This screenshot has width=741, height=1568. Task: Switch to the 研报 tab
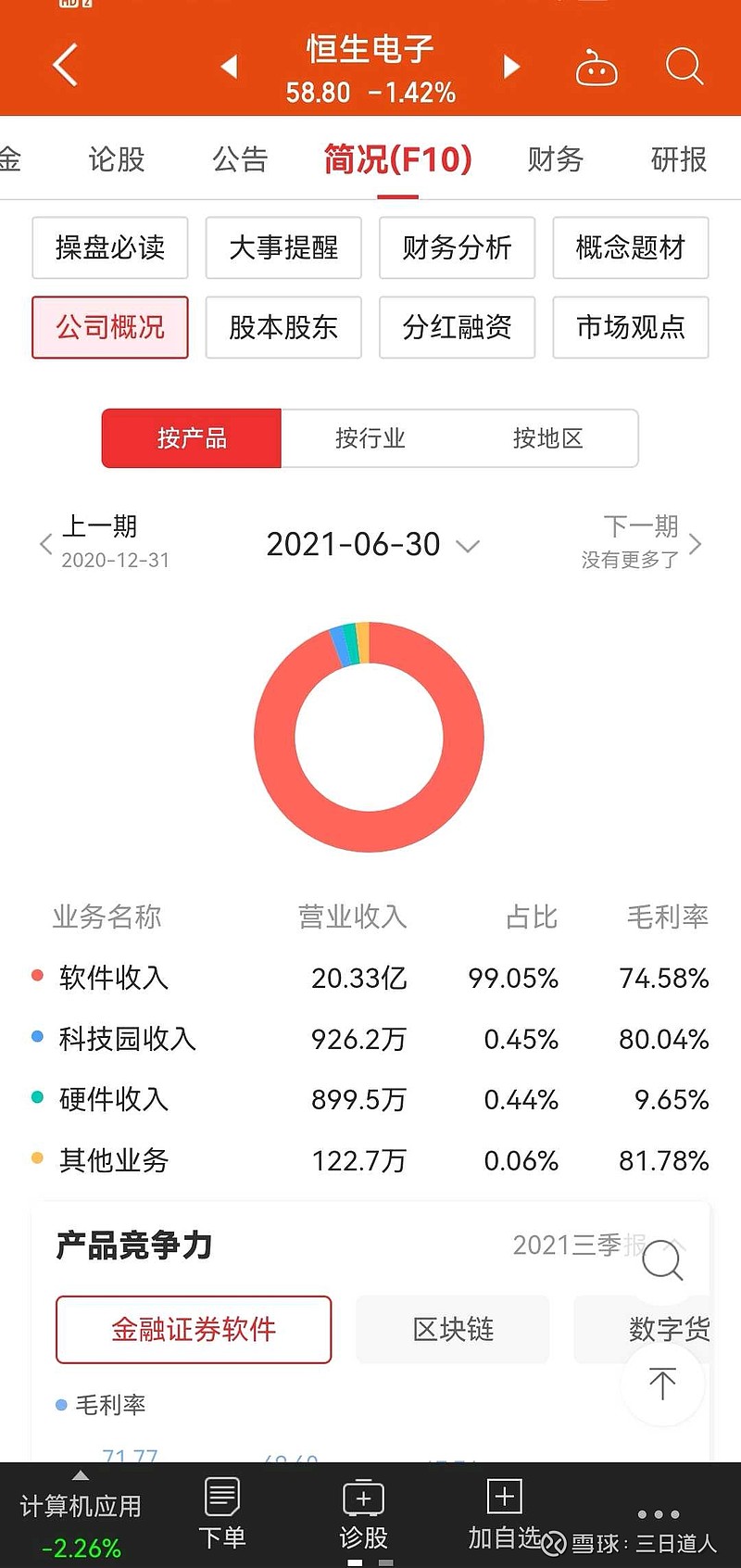click(x=679, y=159)
